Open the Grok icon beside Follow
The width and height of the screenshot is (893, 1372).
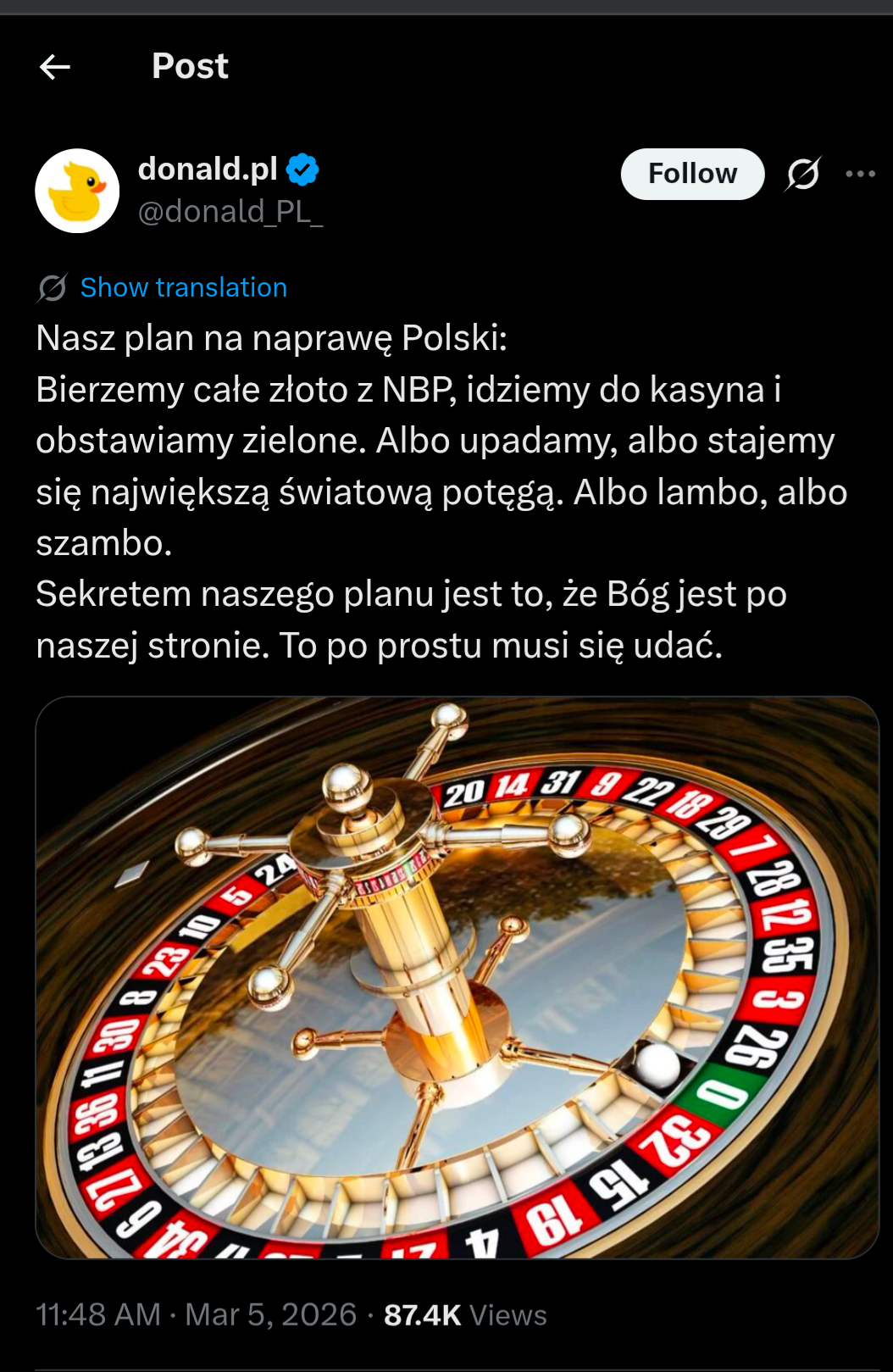(802, 174)
